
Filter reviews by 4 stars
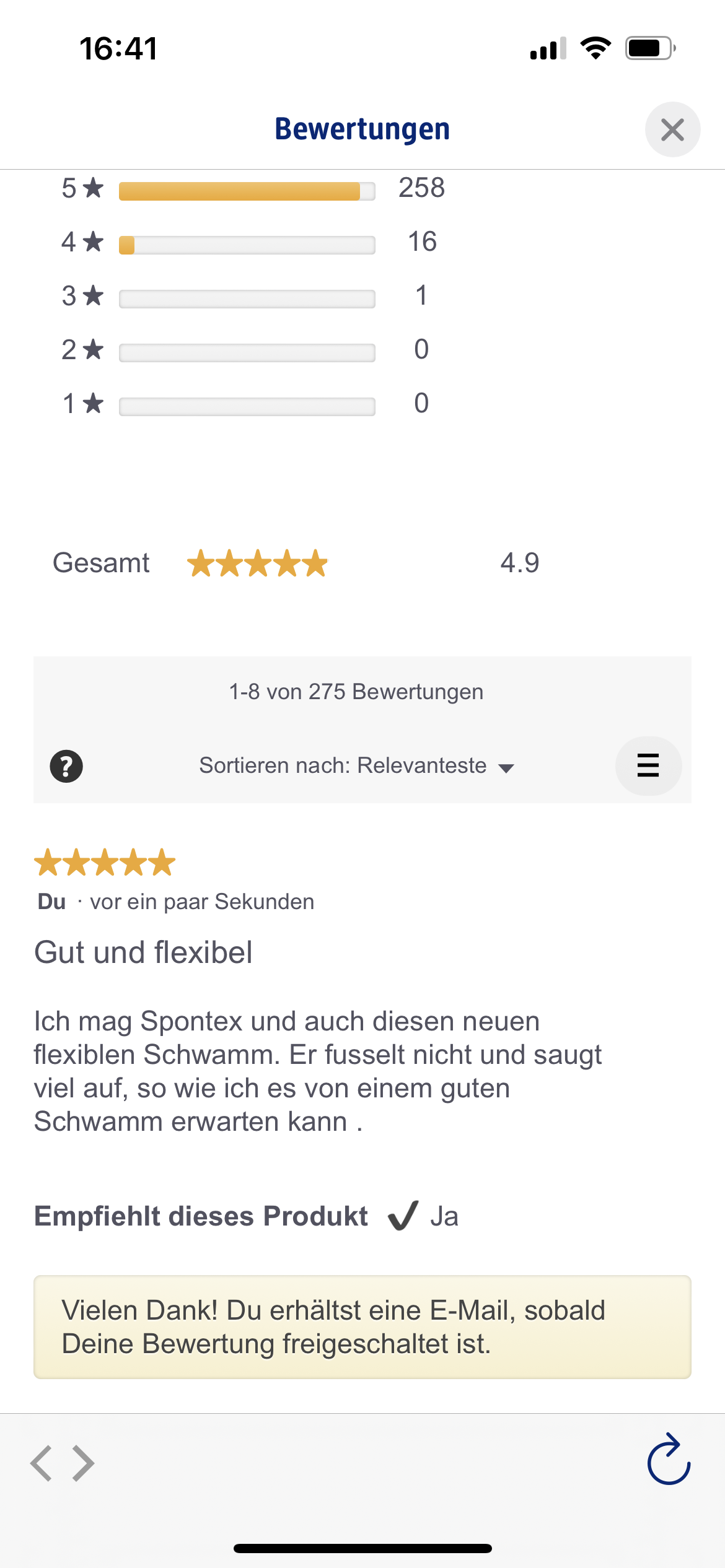click(247, 244)
